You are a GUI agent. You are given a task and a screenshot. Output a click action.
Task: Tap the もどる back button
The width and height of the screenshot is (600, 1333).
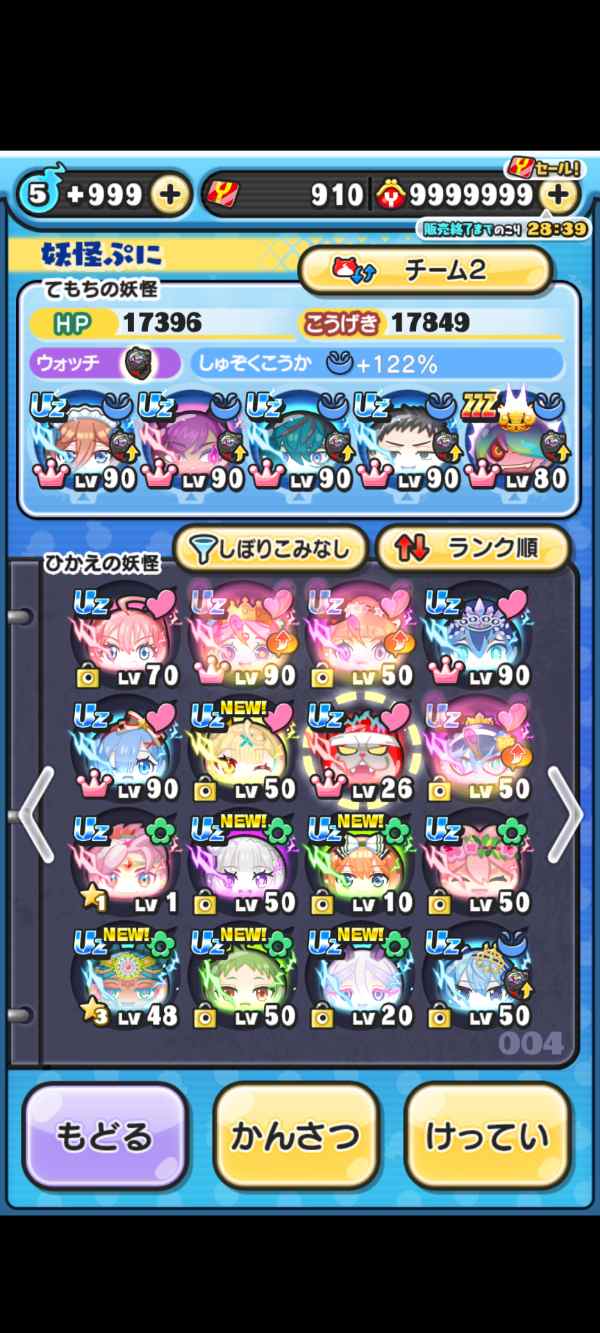pos(105,1137)
